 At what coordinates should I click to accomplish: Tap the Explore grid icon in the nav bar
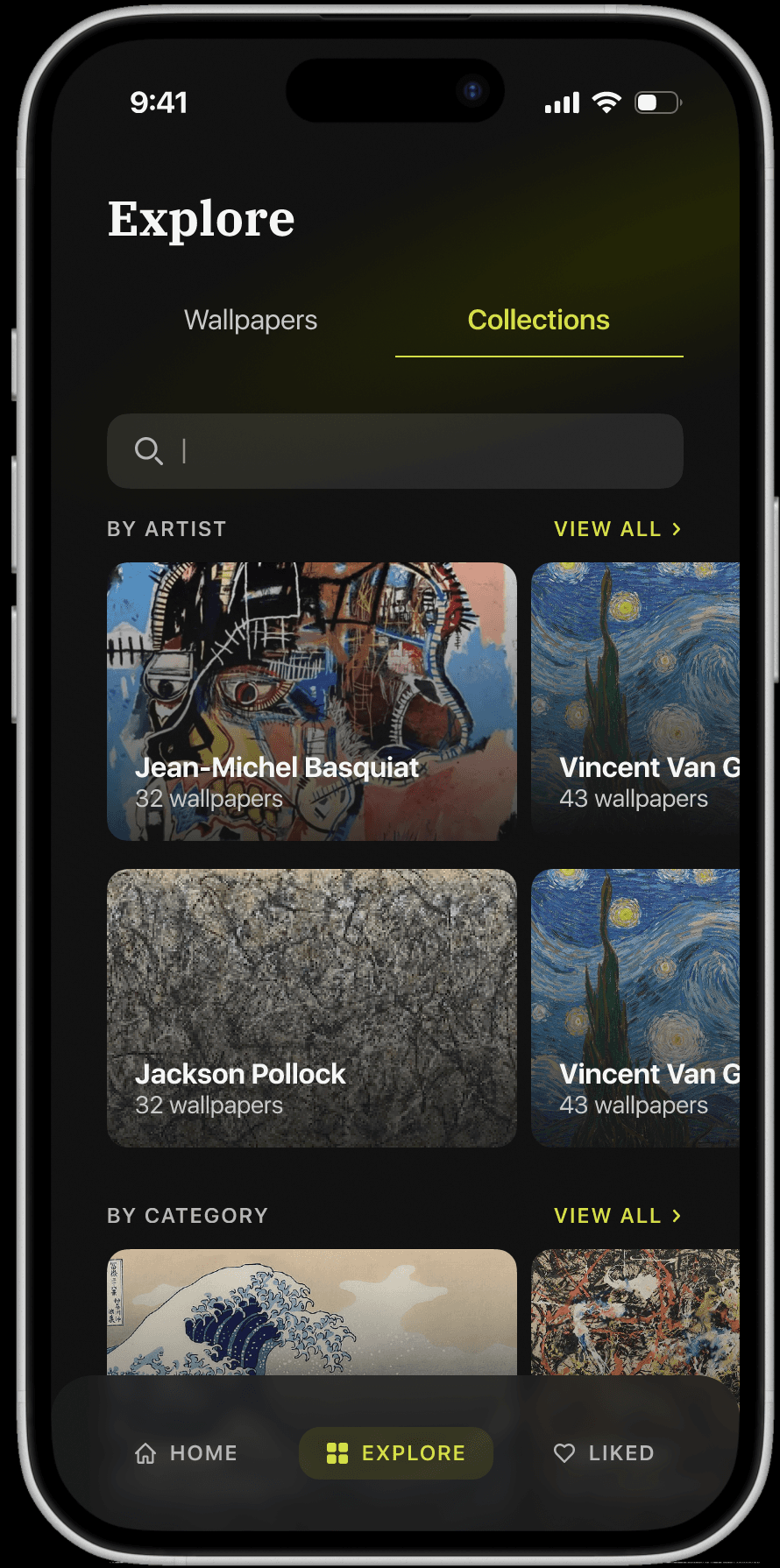coord(337,1451)
